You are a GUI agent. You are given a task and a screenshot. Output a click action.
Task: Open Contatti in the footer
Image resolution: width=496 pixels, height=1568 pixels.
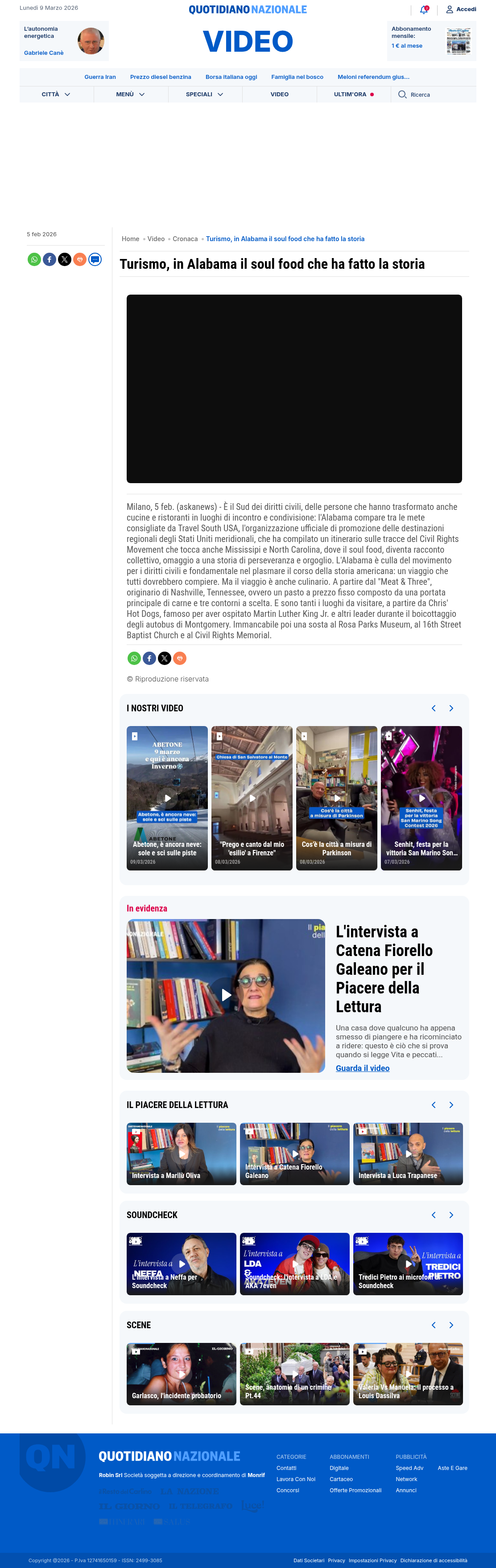pos(286,1468)
